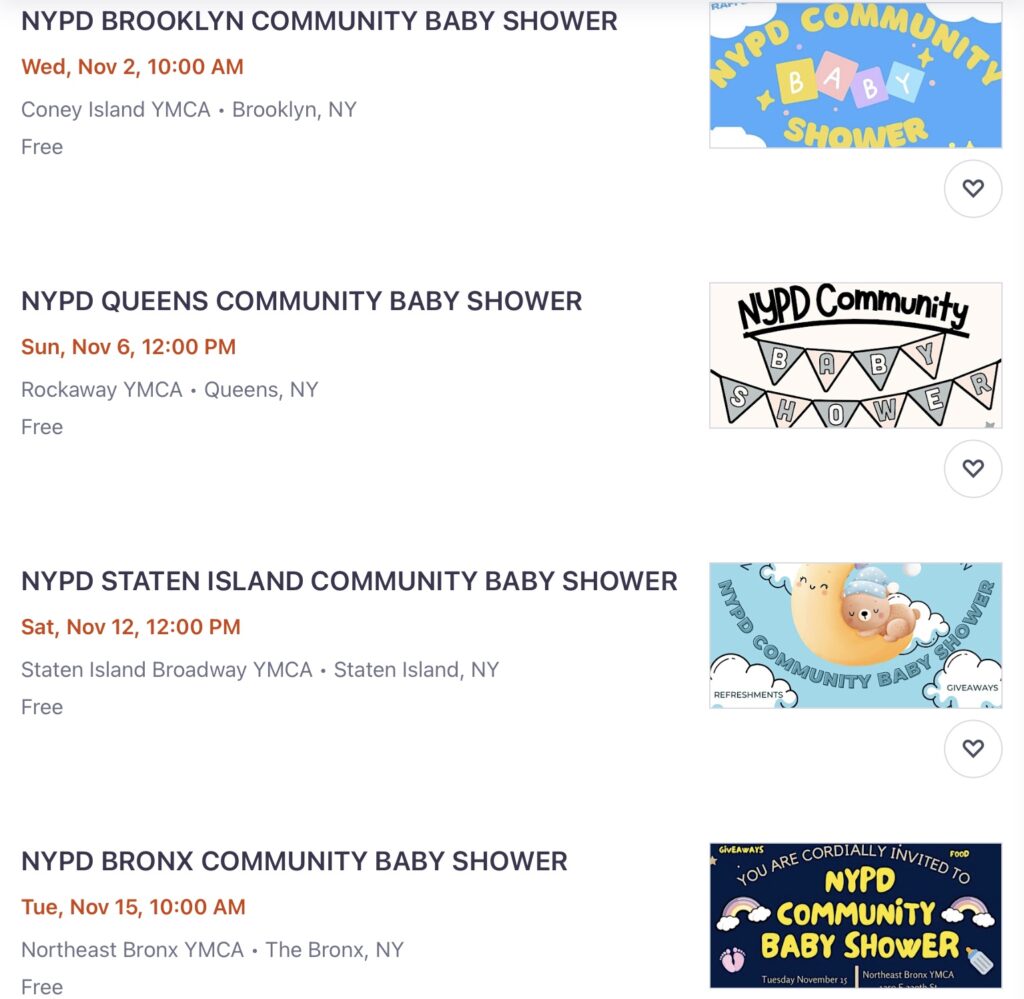Viewport: 1024px width, 999px height.
Task: Open NYPD Queens Community Baby Shower event
Action: [301, 301]
